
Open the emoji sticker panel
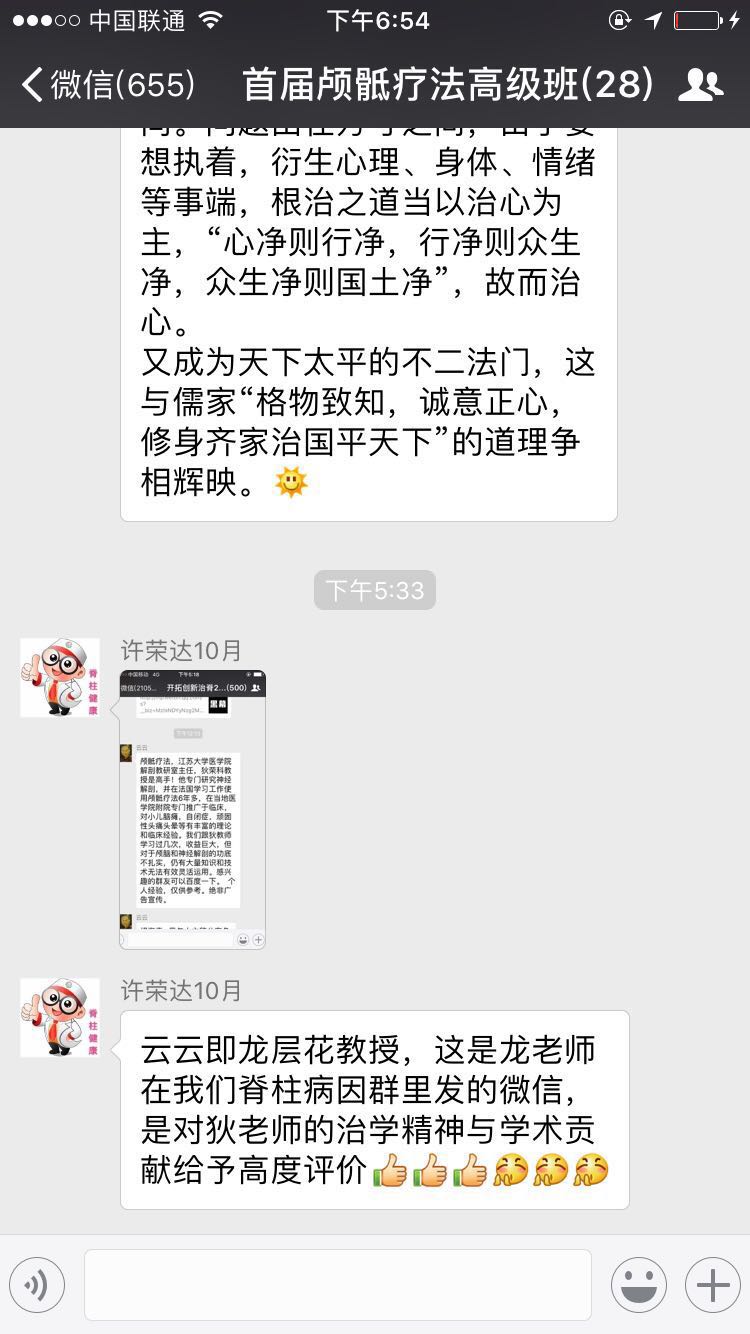(x=639, y=1285)
